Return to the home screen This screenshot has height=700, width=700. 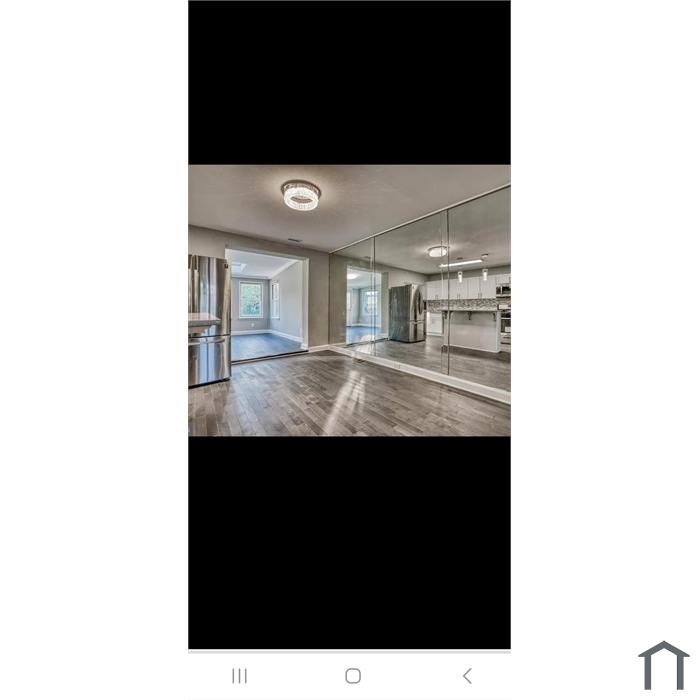(353, 676)
